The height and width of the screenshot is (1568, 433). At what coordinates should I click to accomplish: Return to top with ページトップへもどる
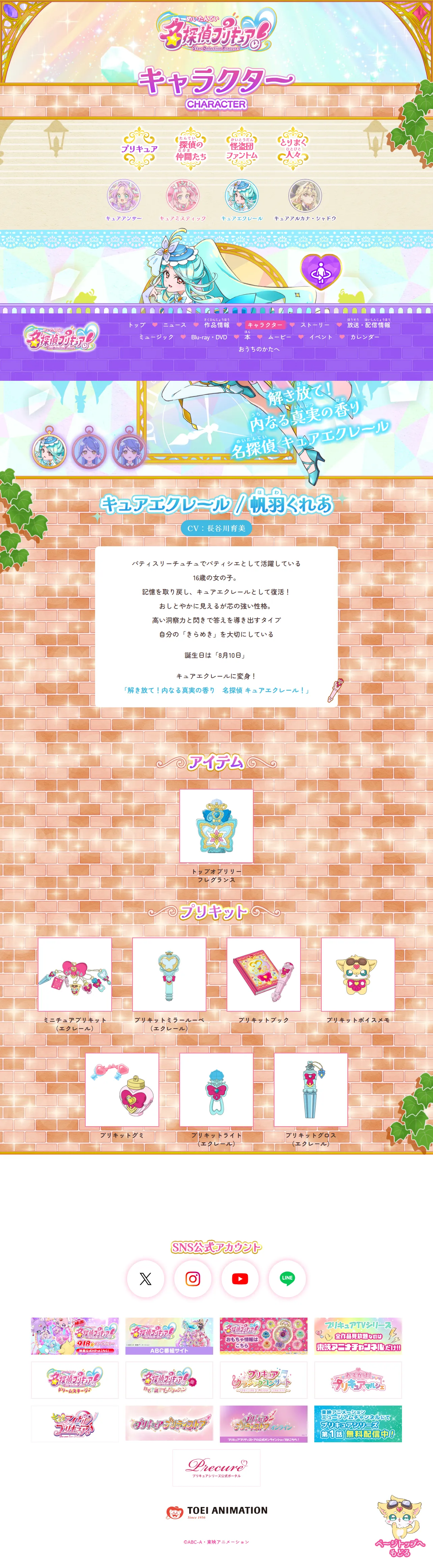click(x=400, y=1526)
